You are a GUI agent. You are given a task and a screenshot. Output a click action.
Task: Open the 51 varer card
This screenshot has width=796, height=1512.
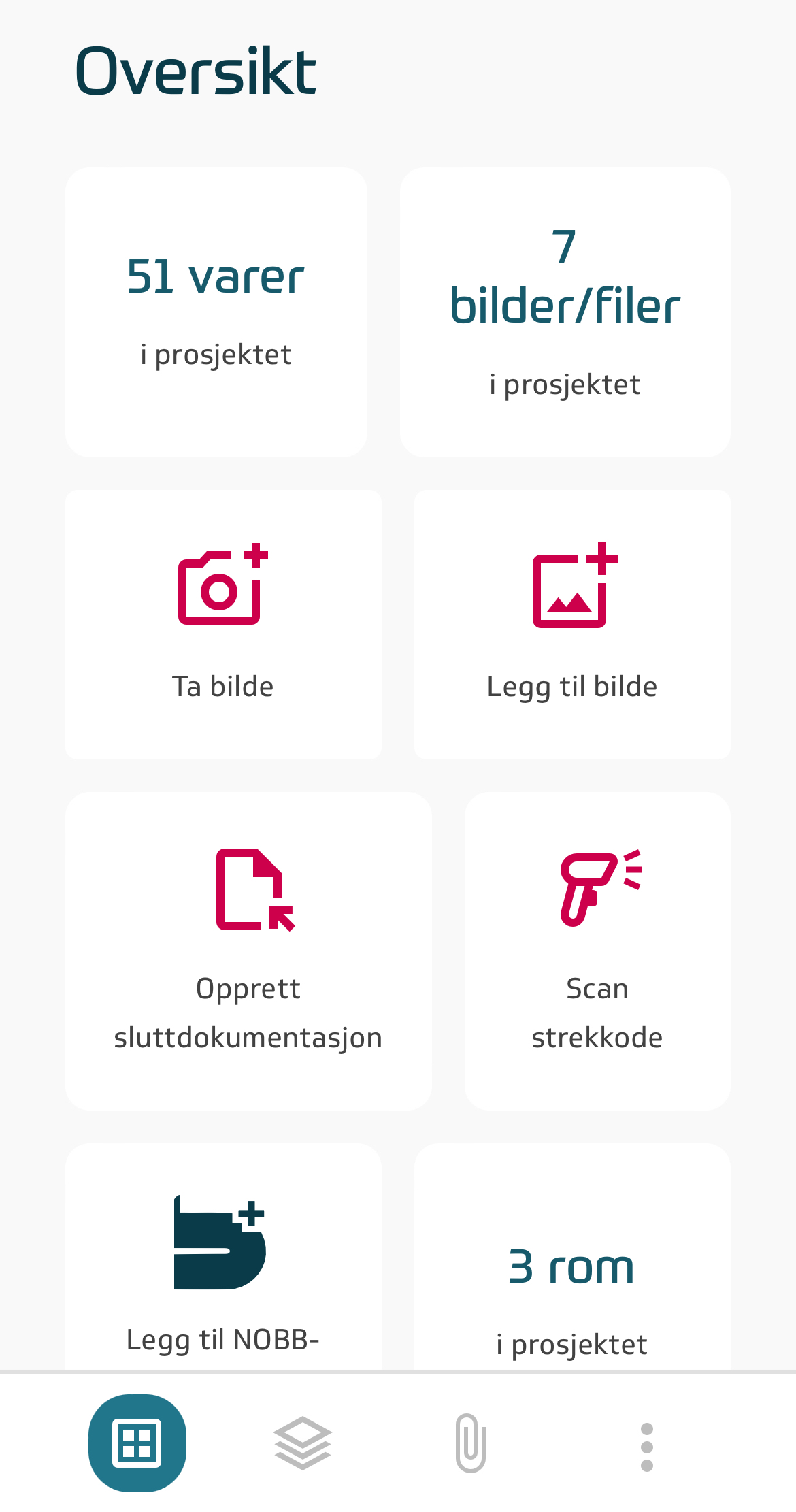pyautogui.click(x=216, y=312)
